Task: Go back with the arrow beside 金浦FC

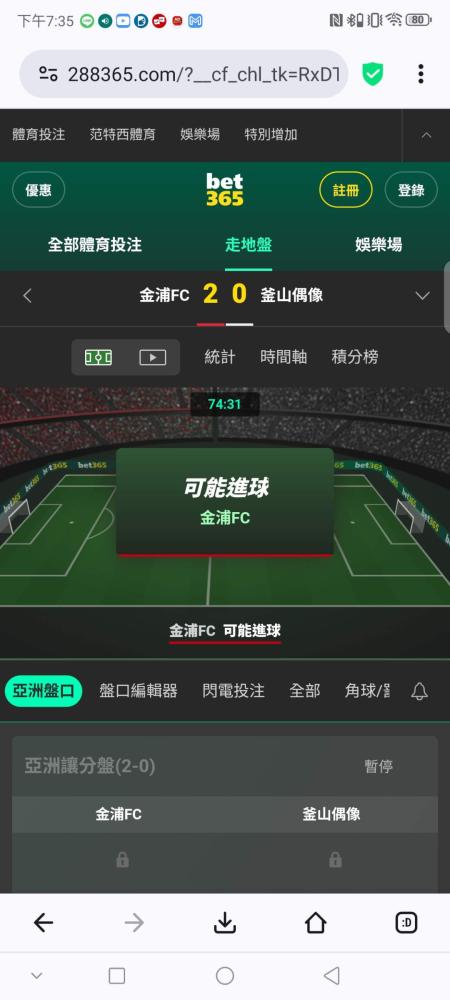Action: point(27,295)
